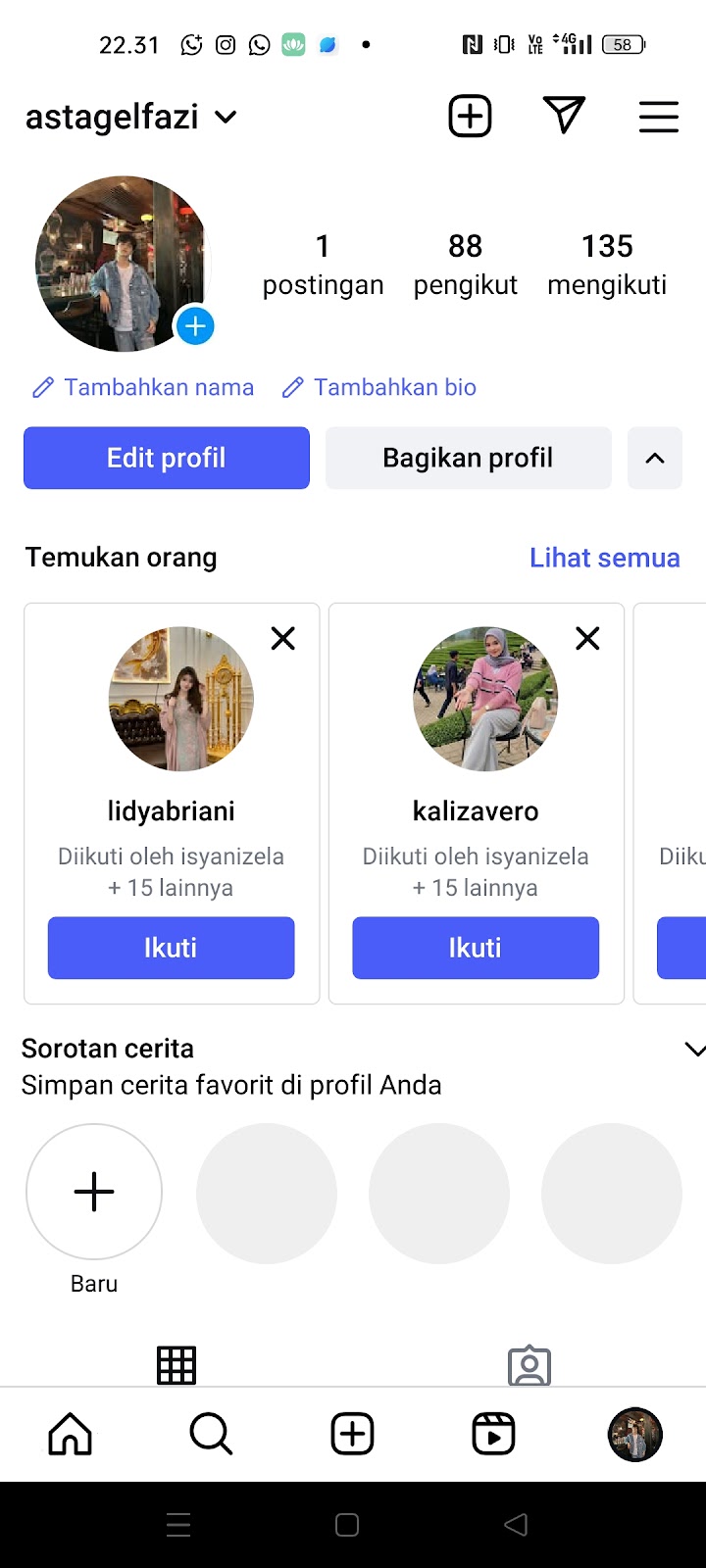Viewport: 706px width, 1568px height.
Task: Tap the Bagikan profil button
Action: point(468,458)
